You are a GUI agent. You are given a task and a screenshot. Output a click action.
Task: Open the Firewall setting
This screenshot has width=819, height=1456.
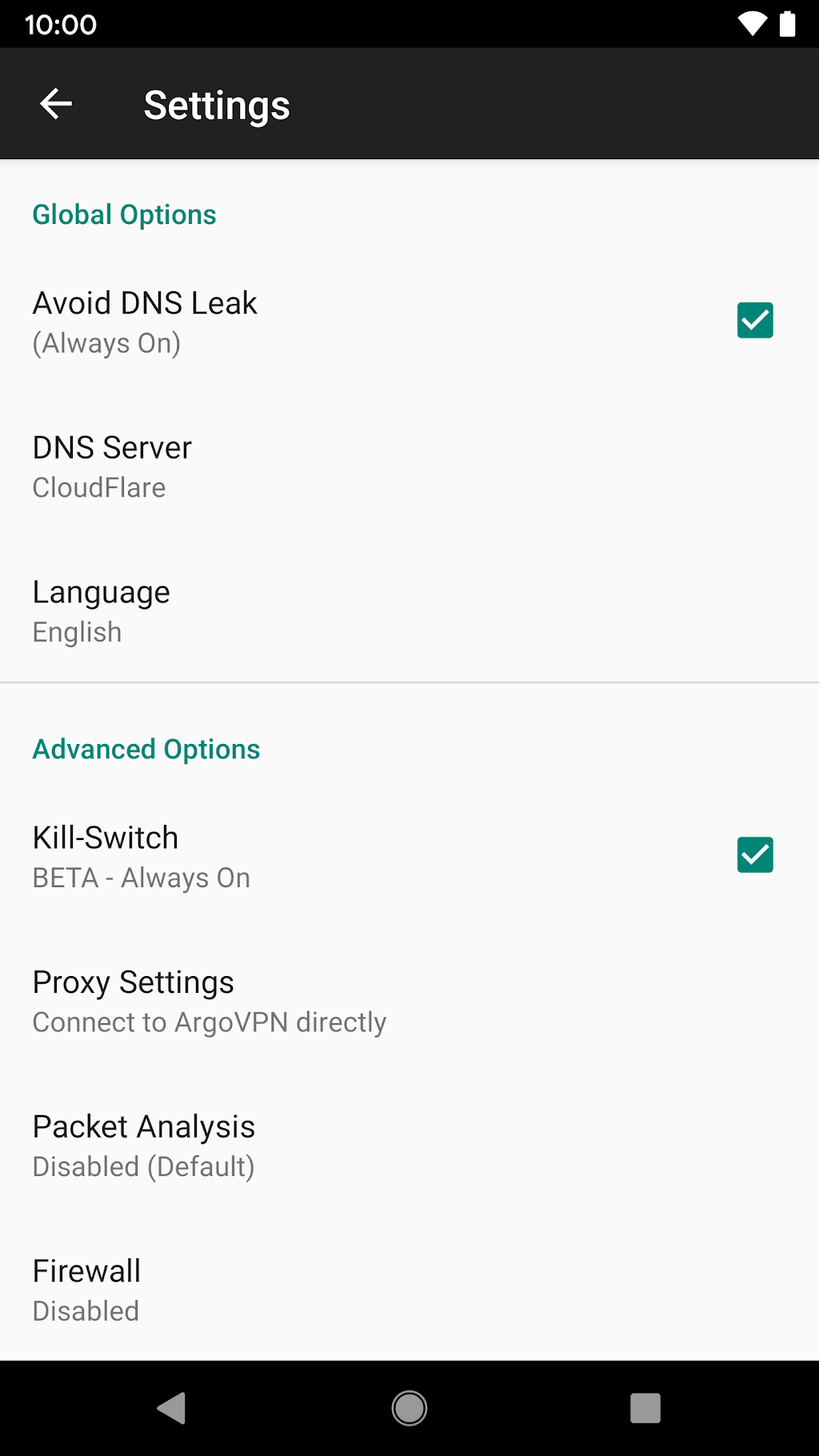pos(409,1290)
